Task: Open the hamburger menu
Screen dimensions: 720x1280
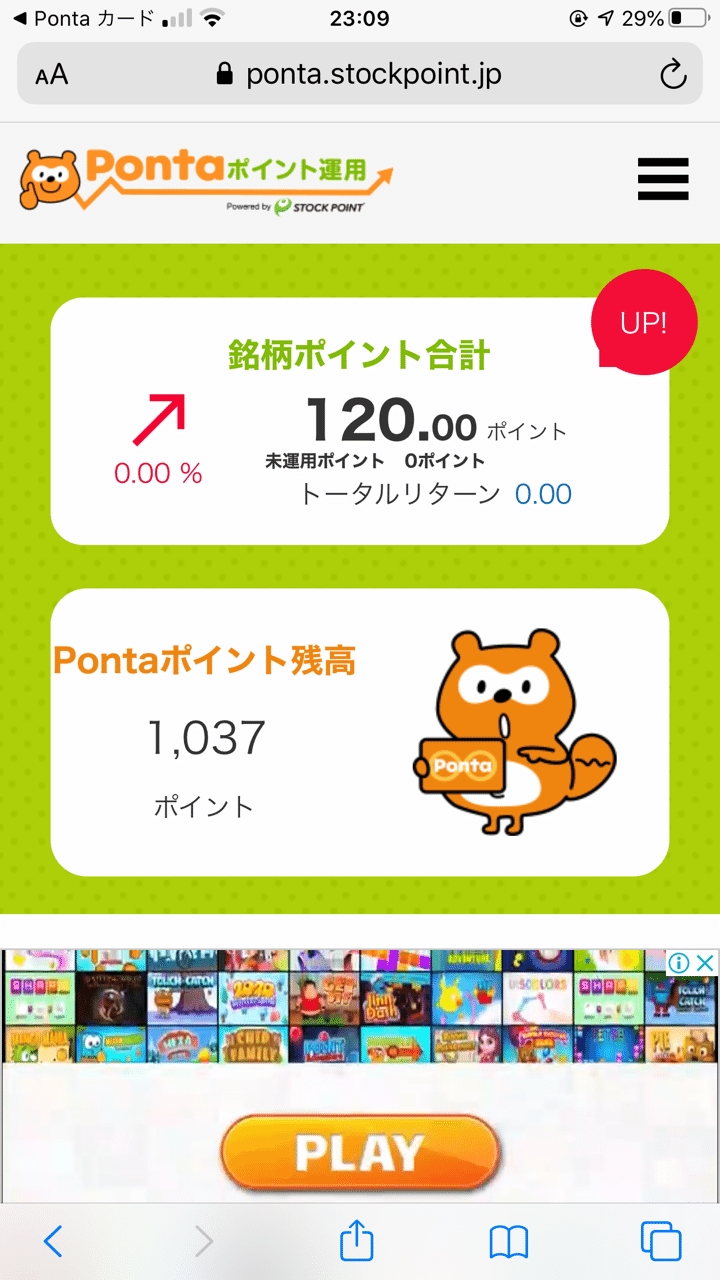Action: (663, 180)
